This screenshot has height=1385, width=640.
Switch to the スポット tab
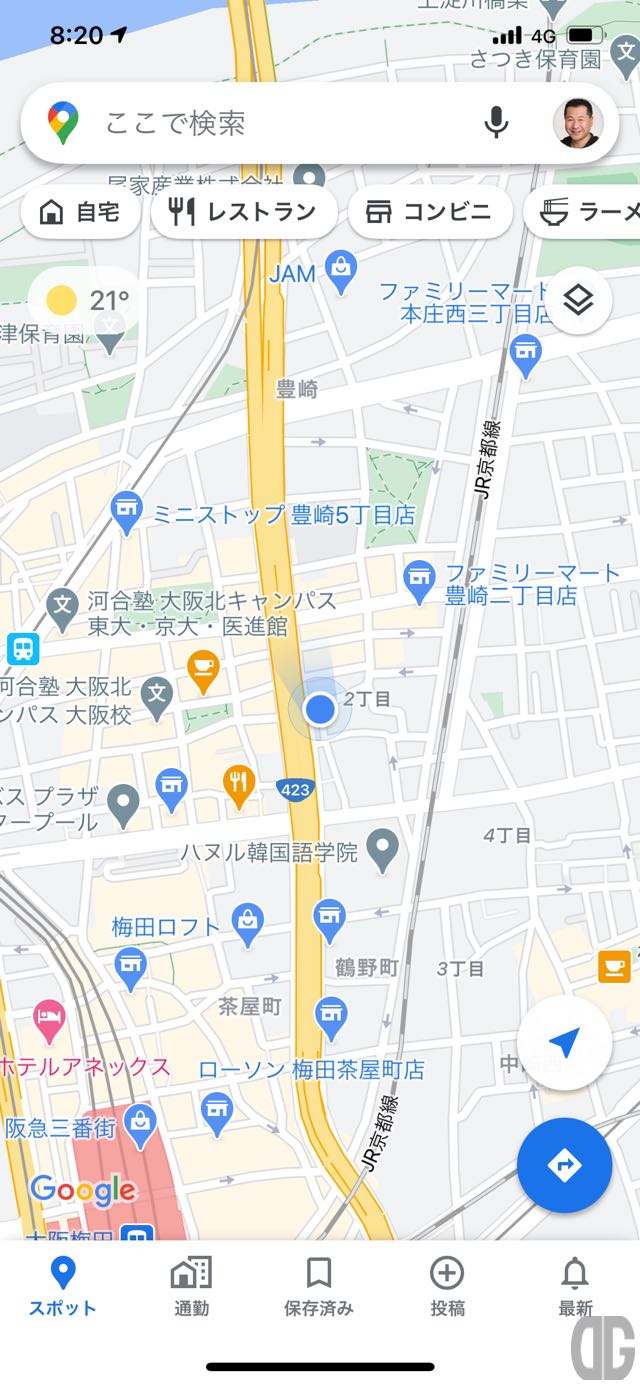click(x=62, y=1287)
